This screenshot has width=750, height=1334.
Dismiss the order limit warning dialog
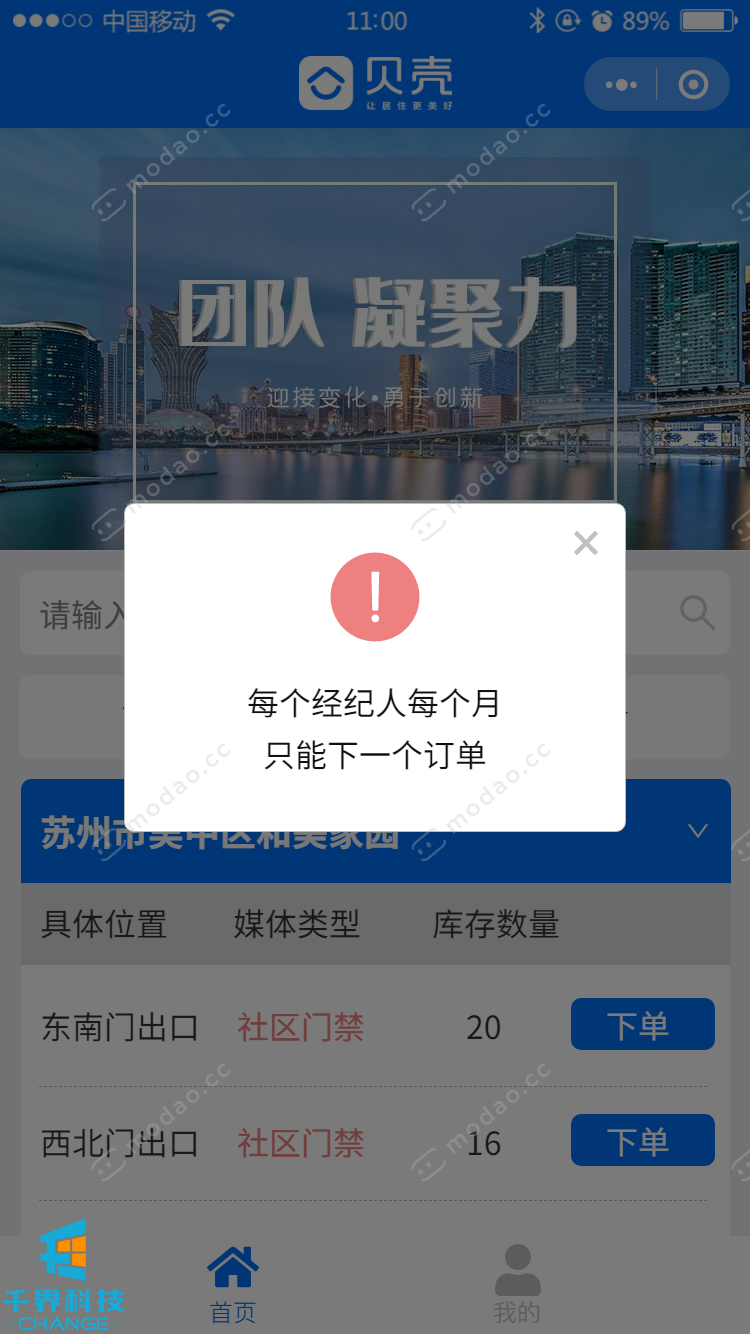(x=586, y=543)
